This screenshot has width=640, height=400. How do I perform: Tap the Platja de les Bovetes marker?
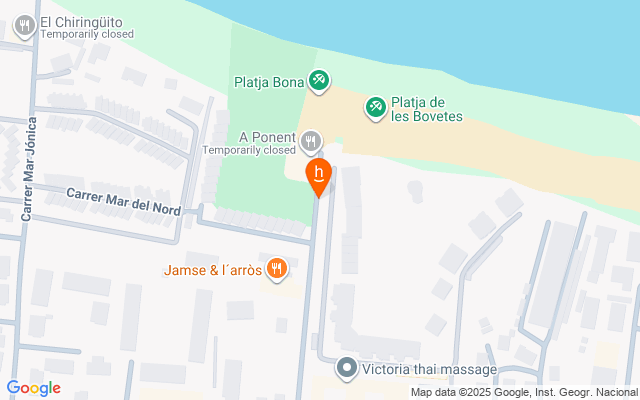(x=376, y=107)
